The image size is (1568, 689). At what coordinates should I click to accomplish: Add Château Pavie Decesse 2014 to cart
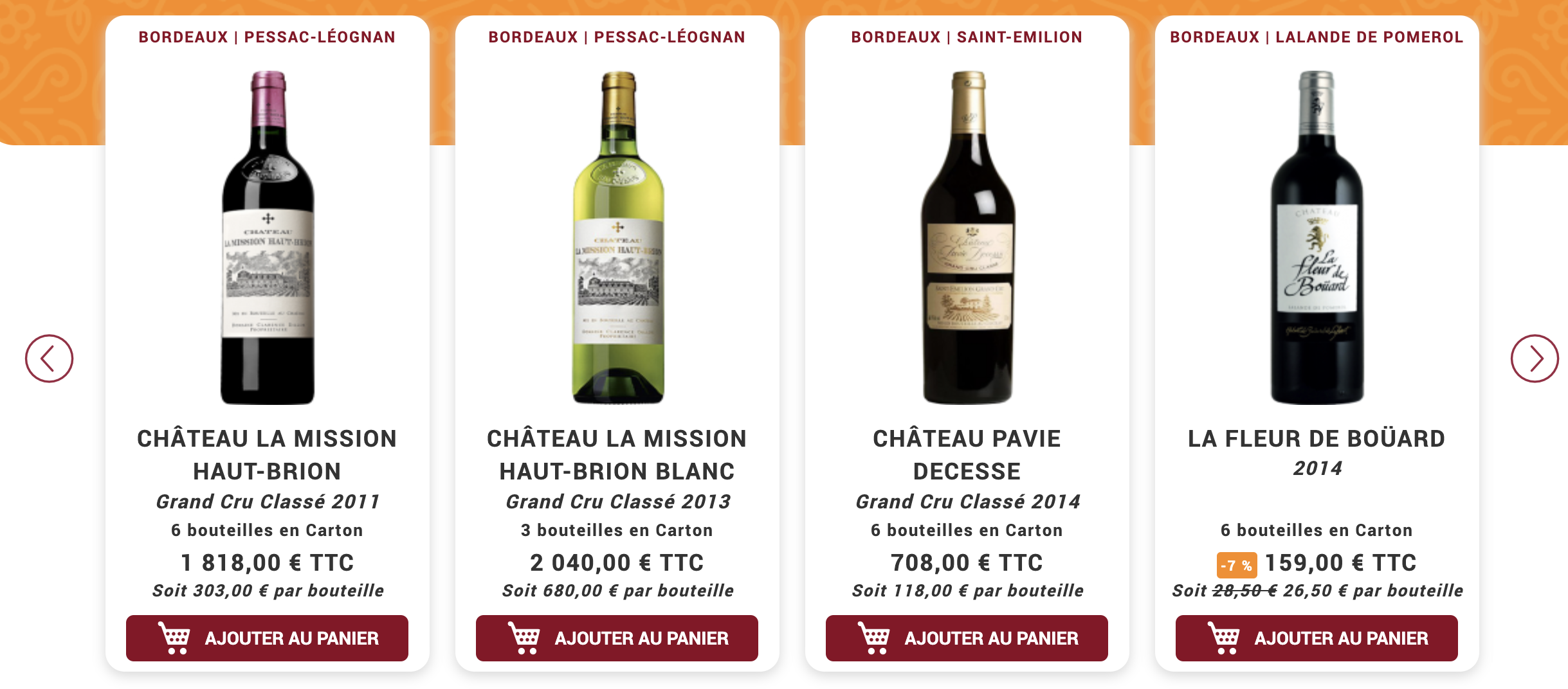(x=967, y=638)
